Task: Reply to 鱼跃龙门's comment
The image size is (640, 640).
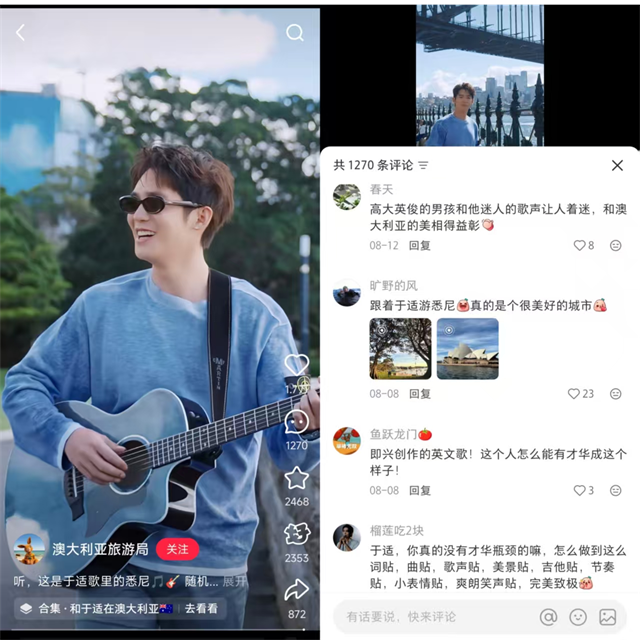Action: point(420,490)
